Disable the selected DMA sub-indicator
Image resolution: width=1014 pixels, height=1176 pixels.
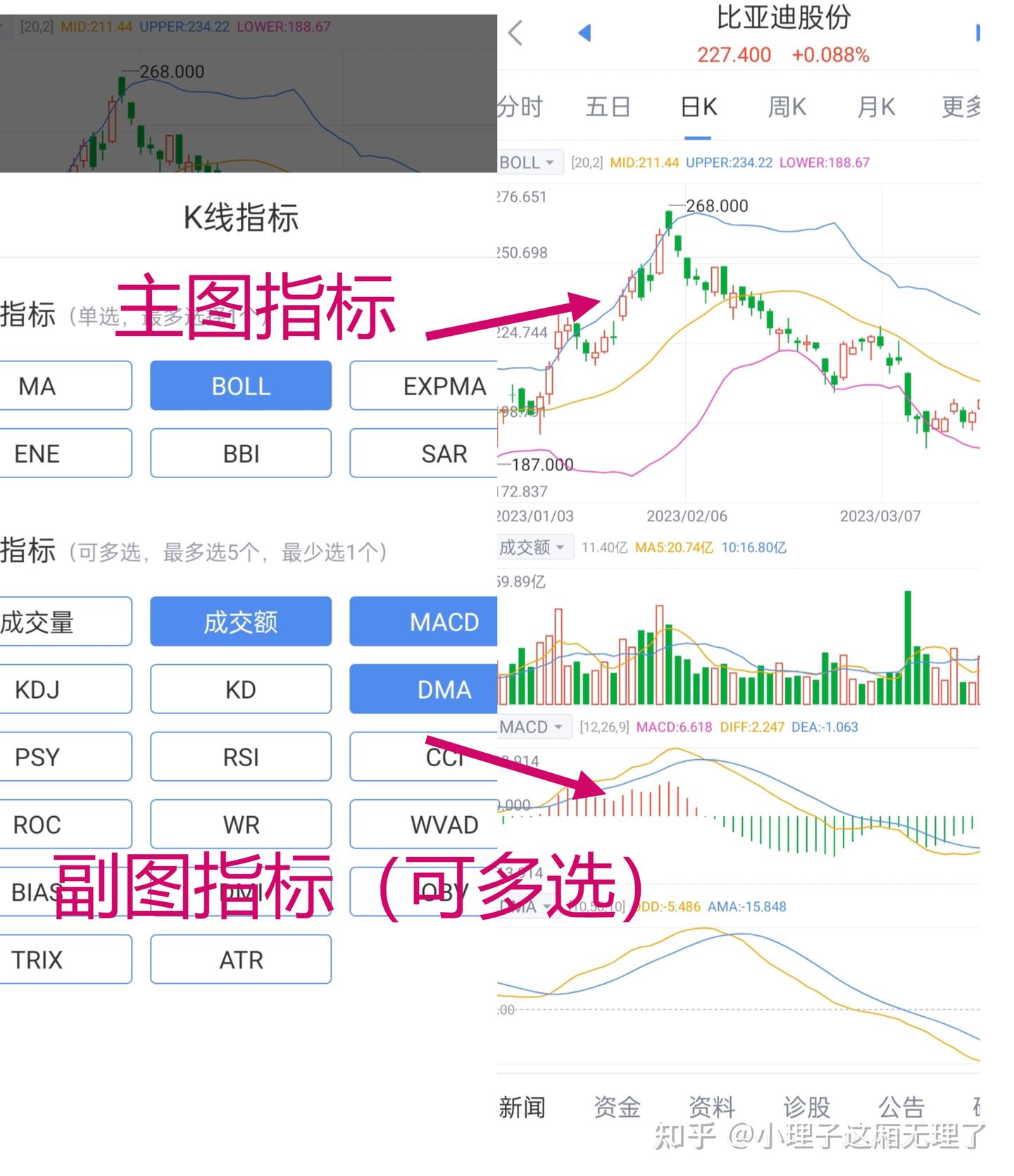pyautogui.click(x=442, y=689)
